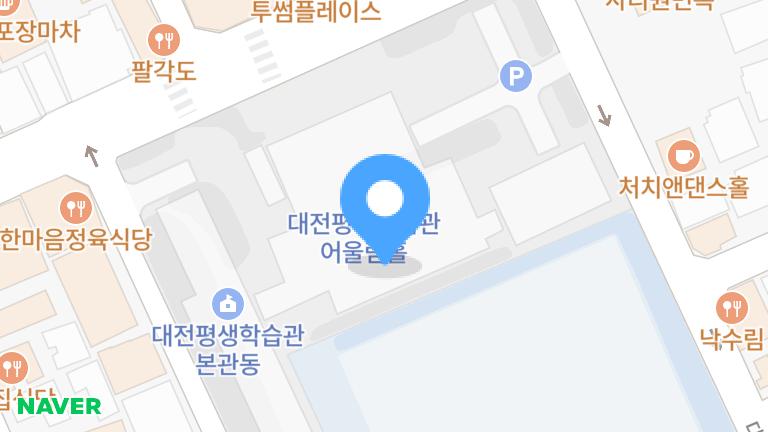Select the 한마음정육식당 restaurant marker

(76, 208)
